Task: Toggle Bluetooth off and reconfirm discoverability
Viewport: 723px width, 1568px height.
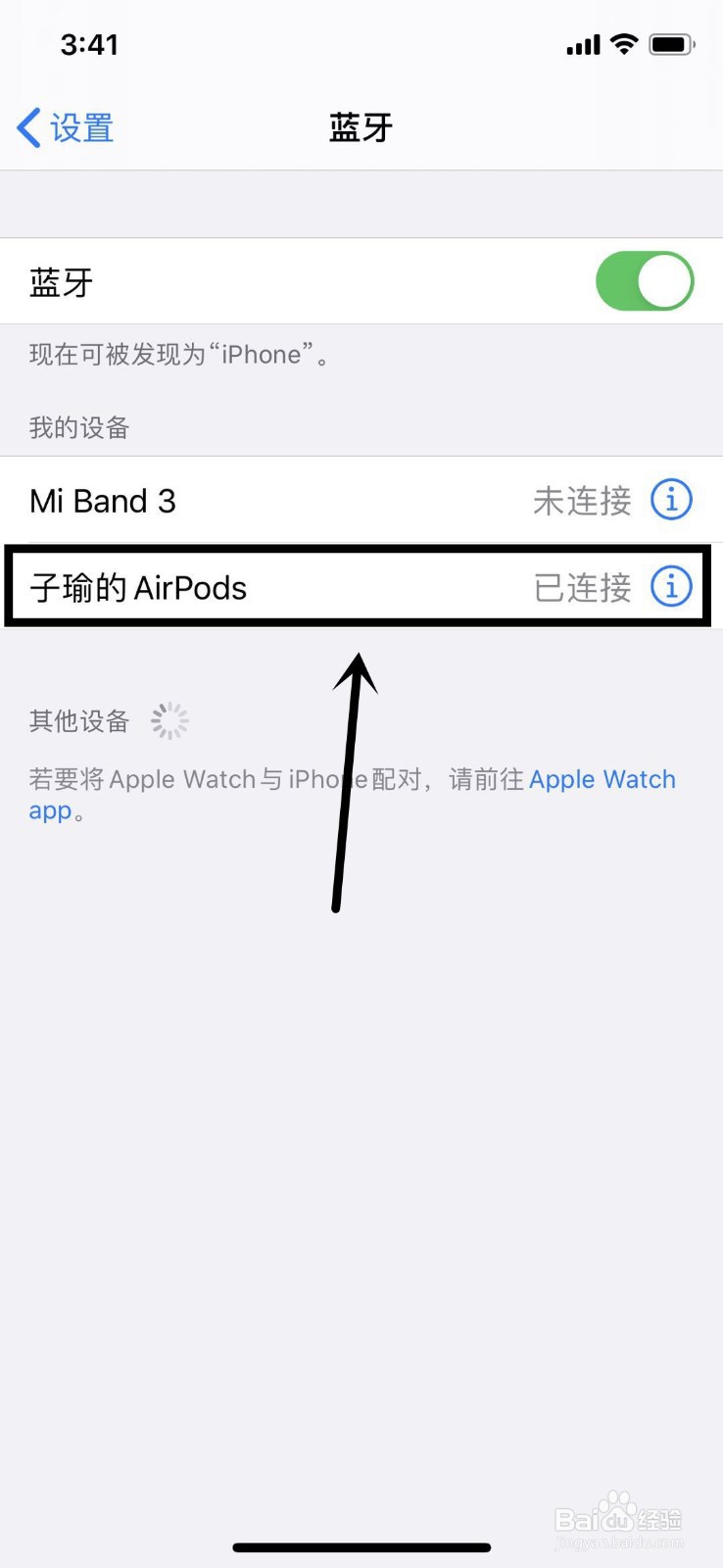Action: 645,280
